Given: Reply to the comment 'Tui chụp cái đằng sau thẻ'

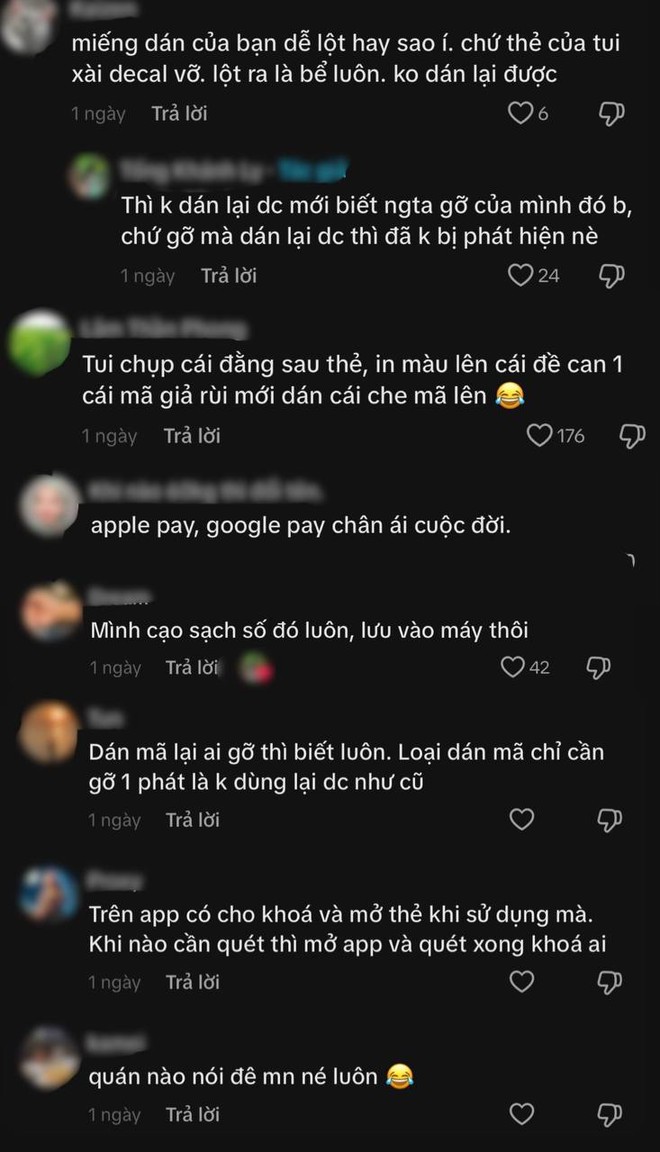Looking at the screenshot, I should point(192,436).
